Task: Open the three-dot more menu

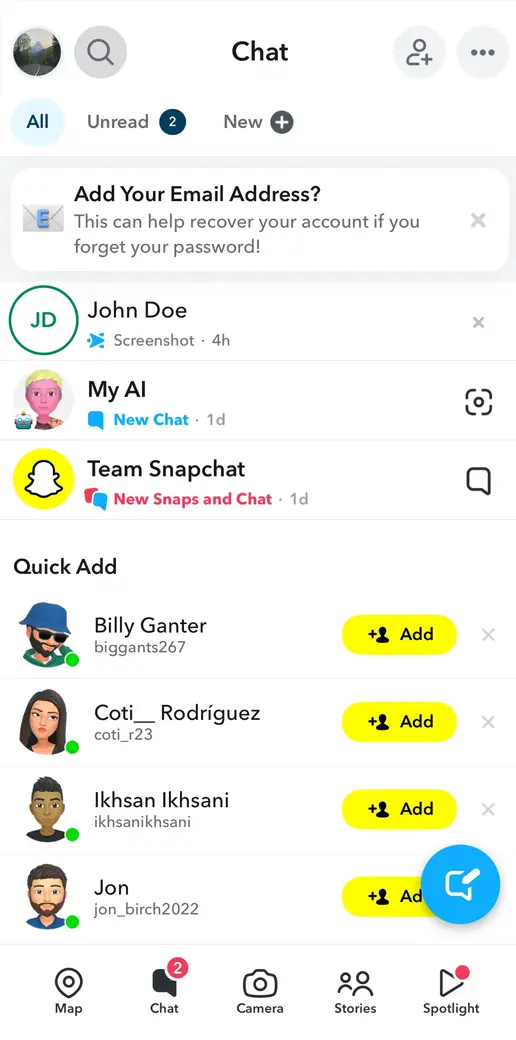Action: (483, 52)
